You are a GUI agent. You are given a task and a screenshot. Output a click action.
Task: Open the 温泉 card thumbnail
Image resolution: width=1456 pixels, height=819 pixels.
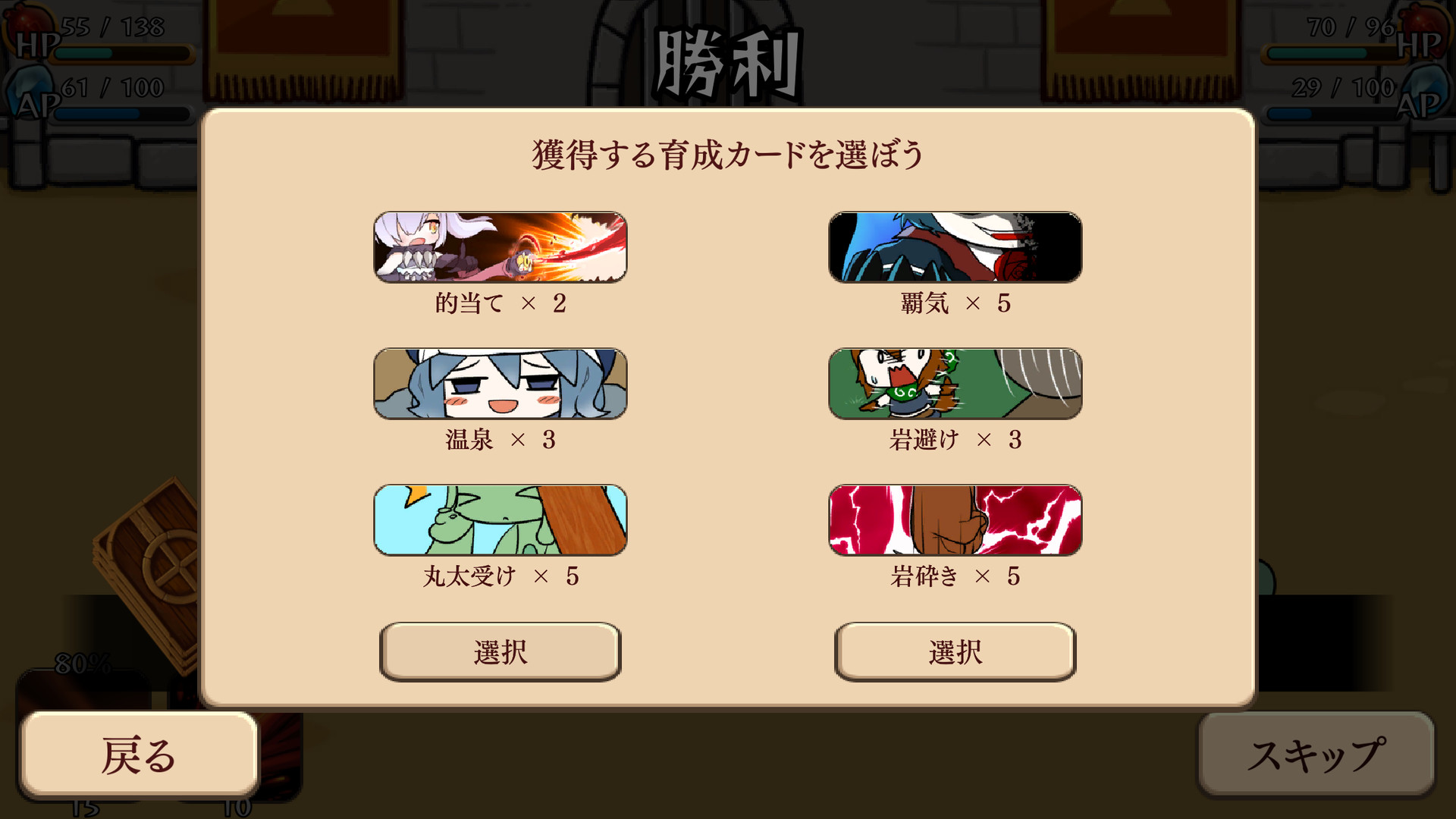pyautogui.click(x=500, y=384)
